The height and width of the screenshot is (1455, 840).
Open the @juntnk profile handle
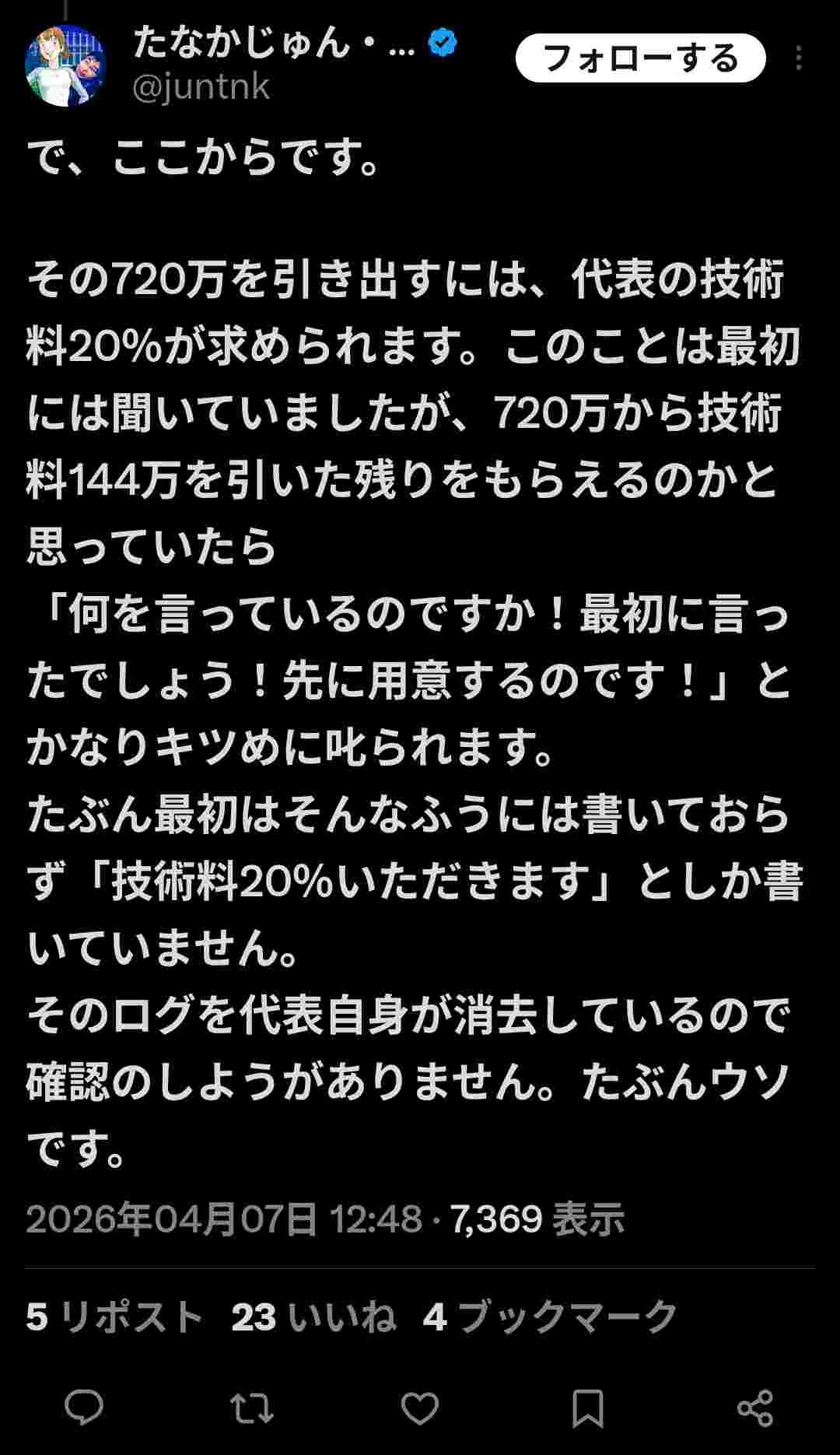pos(201,87)
